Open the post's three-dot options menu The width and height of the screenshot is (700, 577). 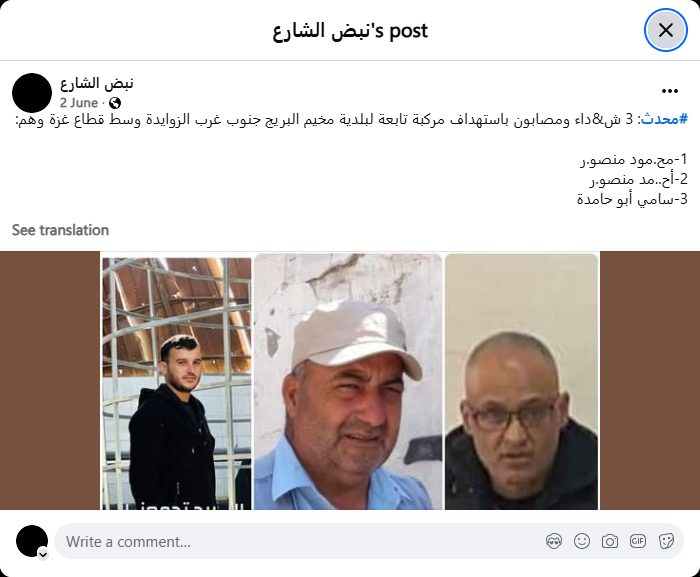click(x=670, y=91)
